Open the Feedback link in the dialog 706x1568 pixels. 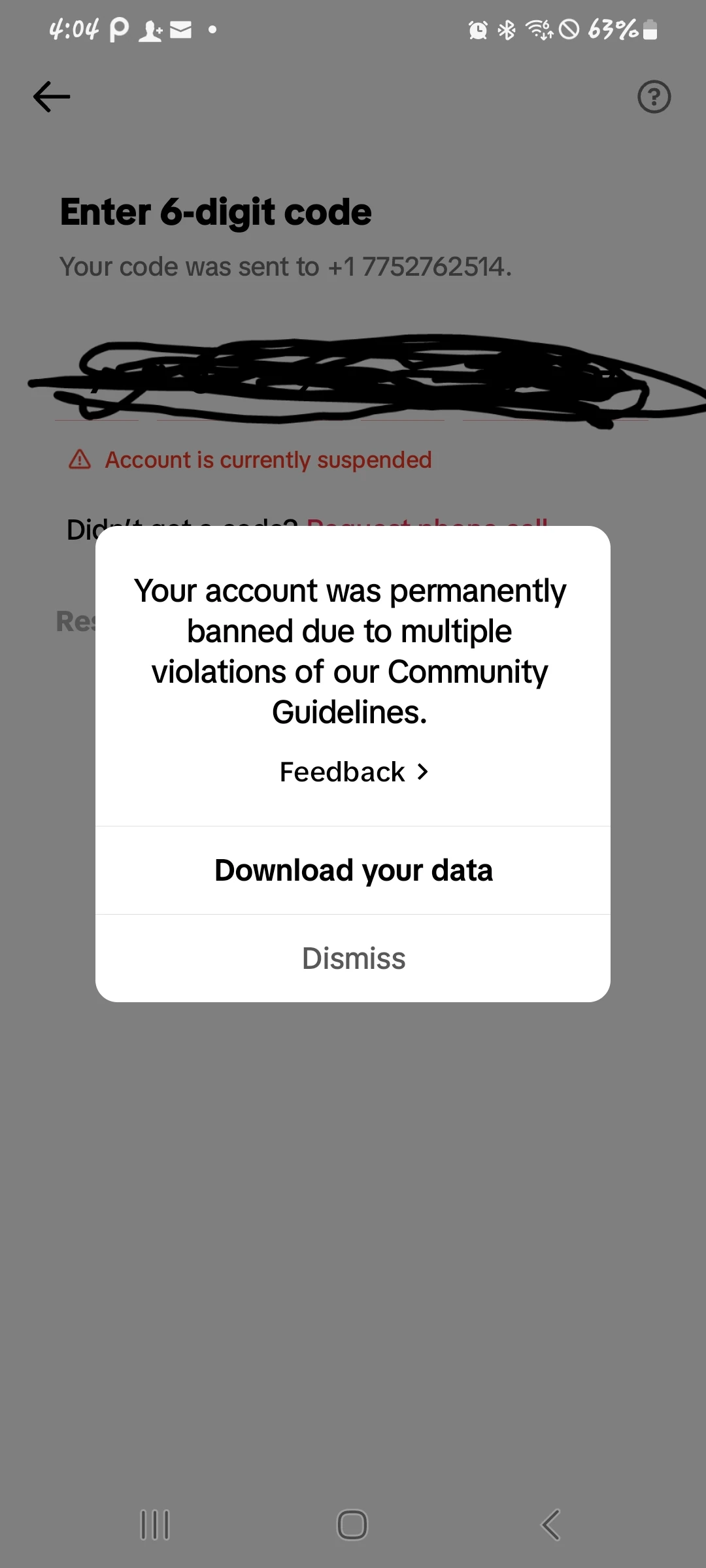click(x=354, y=772)
